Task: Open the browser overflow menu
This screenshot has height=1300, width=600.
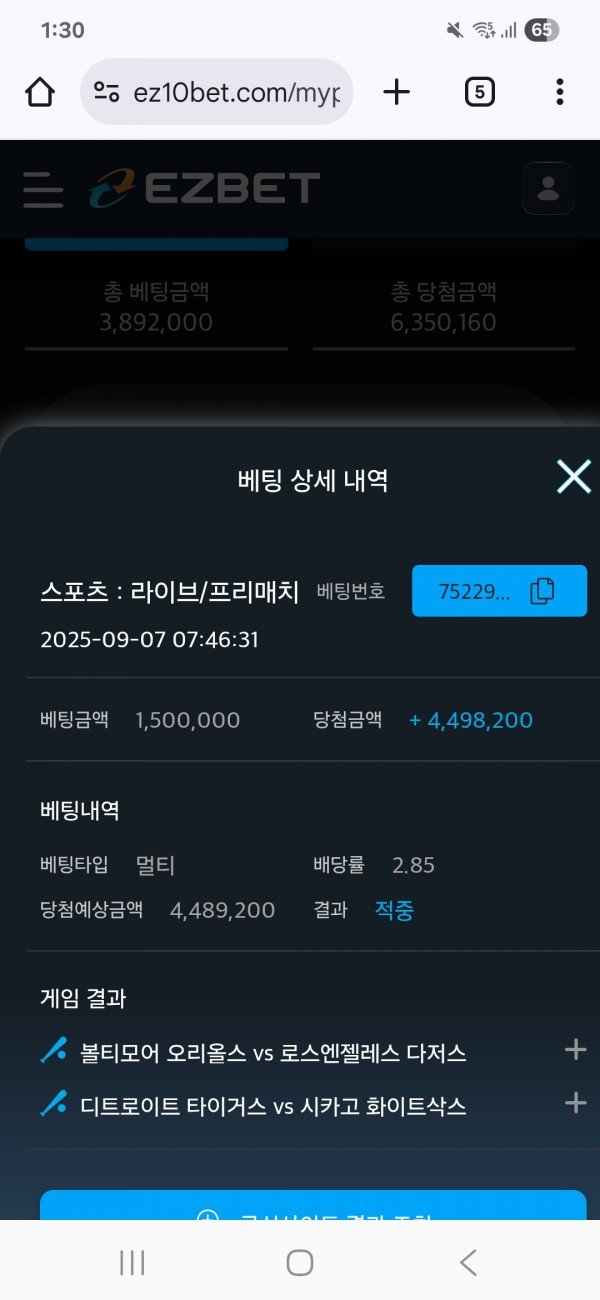Action: [x=559, y=92]
